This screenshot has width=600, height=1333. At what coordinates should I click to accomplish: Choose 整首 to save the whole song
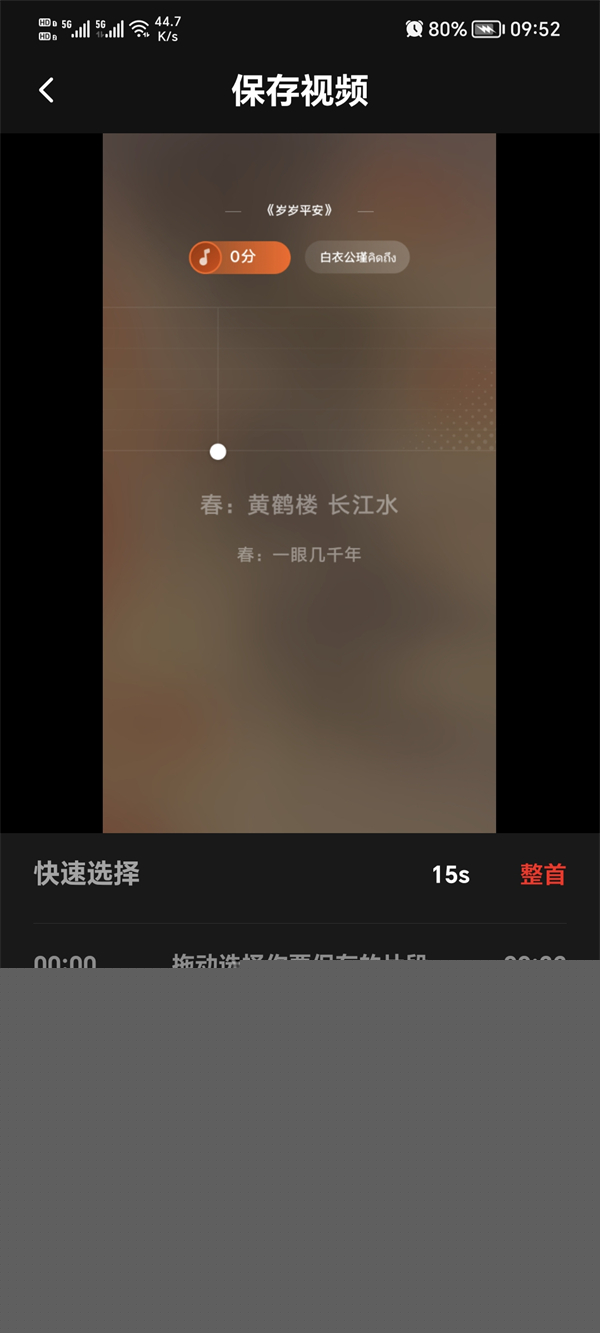click(x=542, y=875)
